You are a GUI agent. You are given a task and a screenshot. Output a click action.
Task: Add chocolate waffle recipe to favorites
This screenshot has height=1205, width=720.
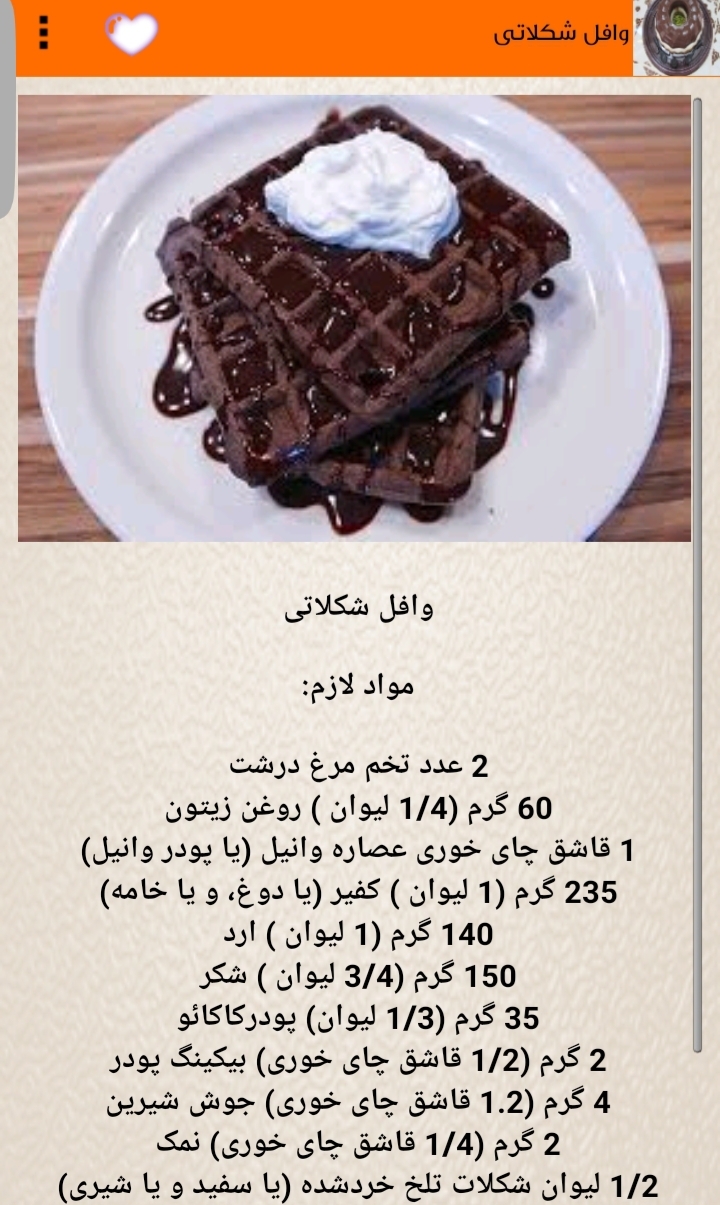131,35
